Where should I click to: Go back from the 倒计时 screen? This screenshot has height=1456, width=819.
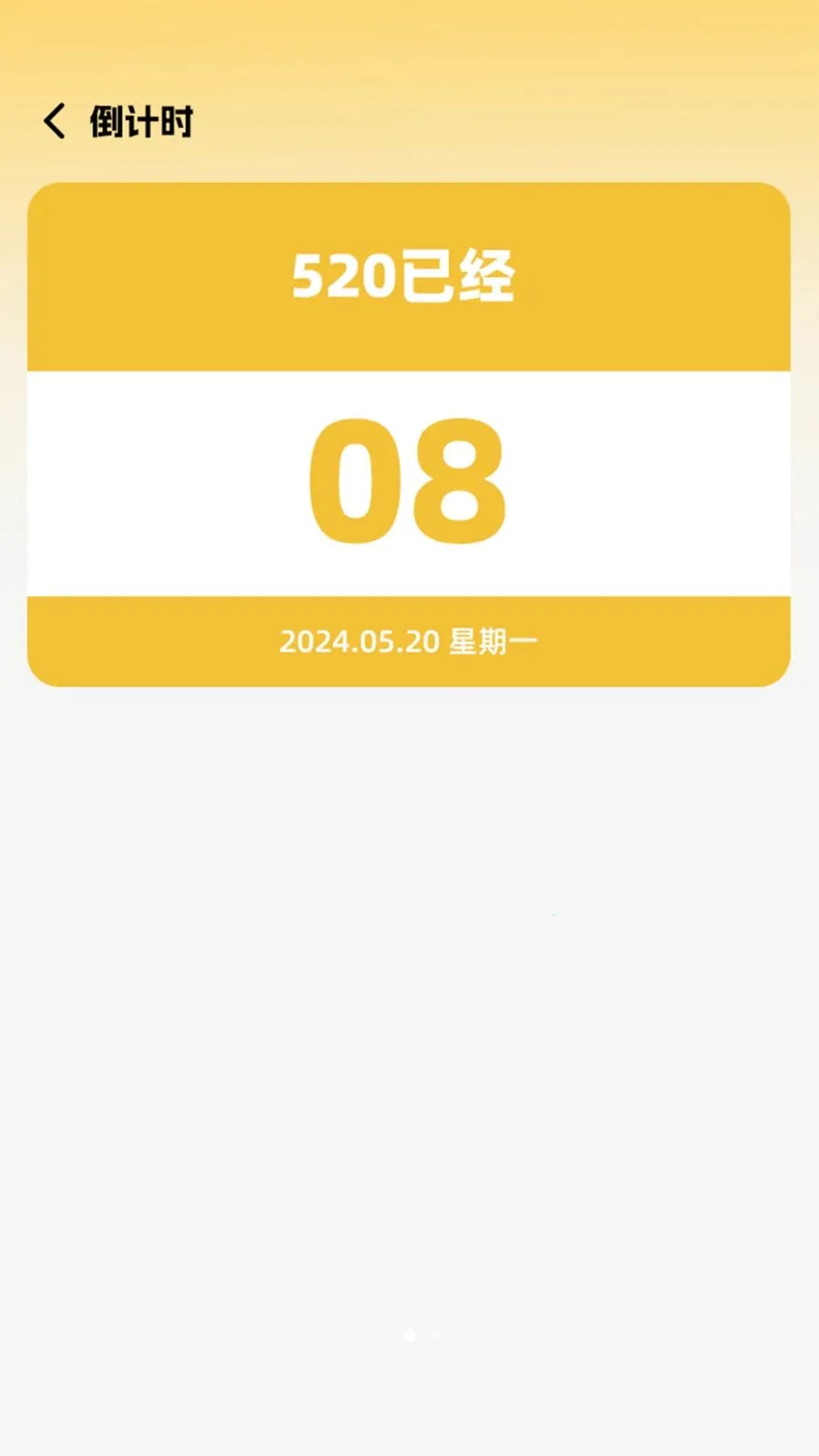(55, 121)
